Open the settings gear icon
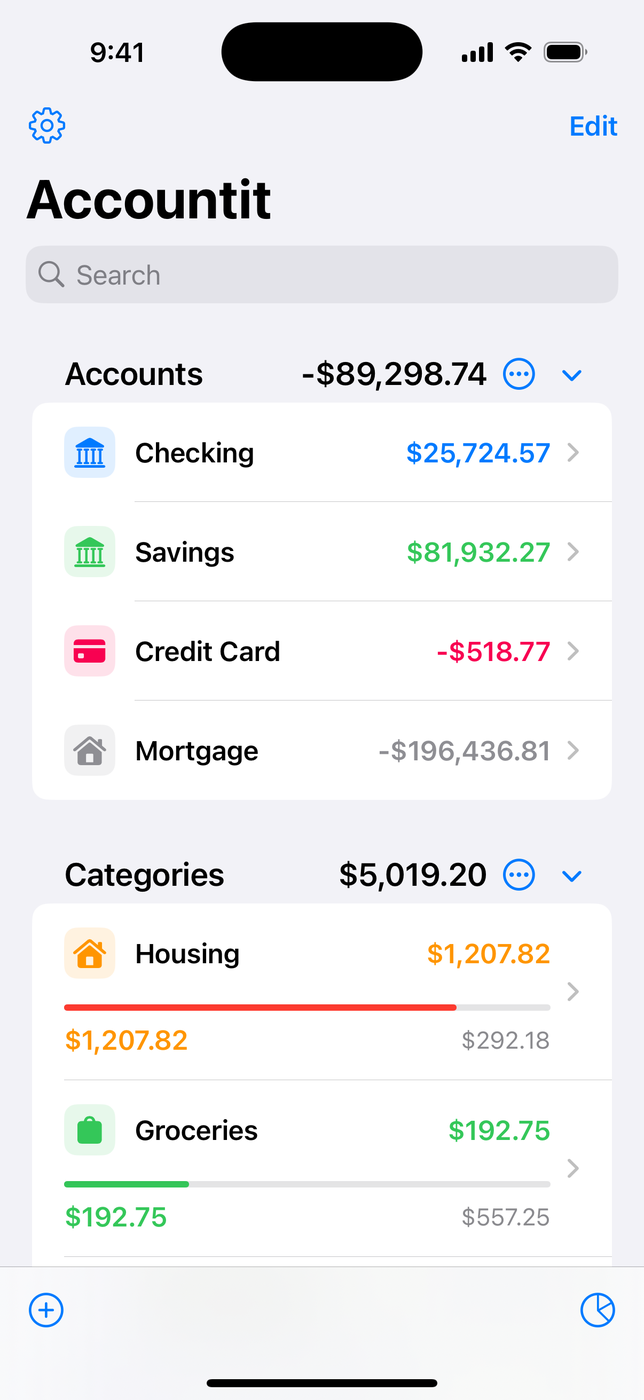644x1400 pixels. [47, 126]
